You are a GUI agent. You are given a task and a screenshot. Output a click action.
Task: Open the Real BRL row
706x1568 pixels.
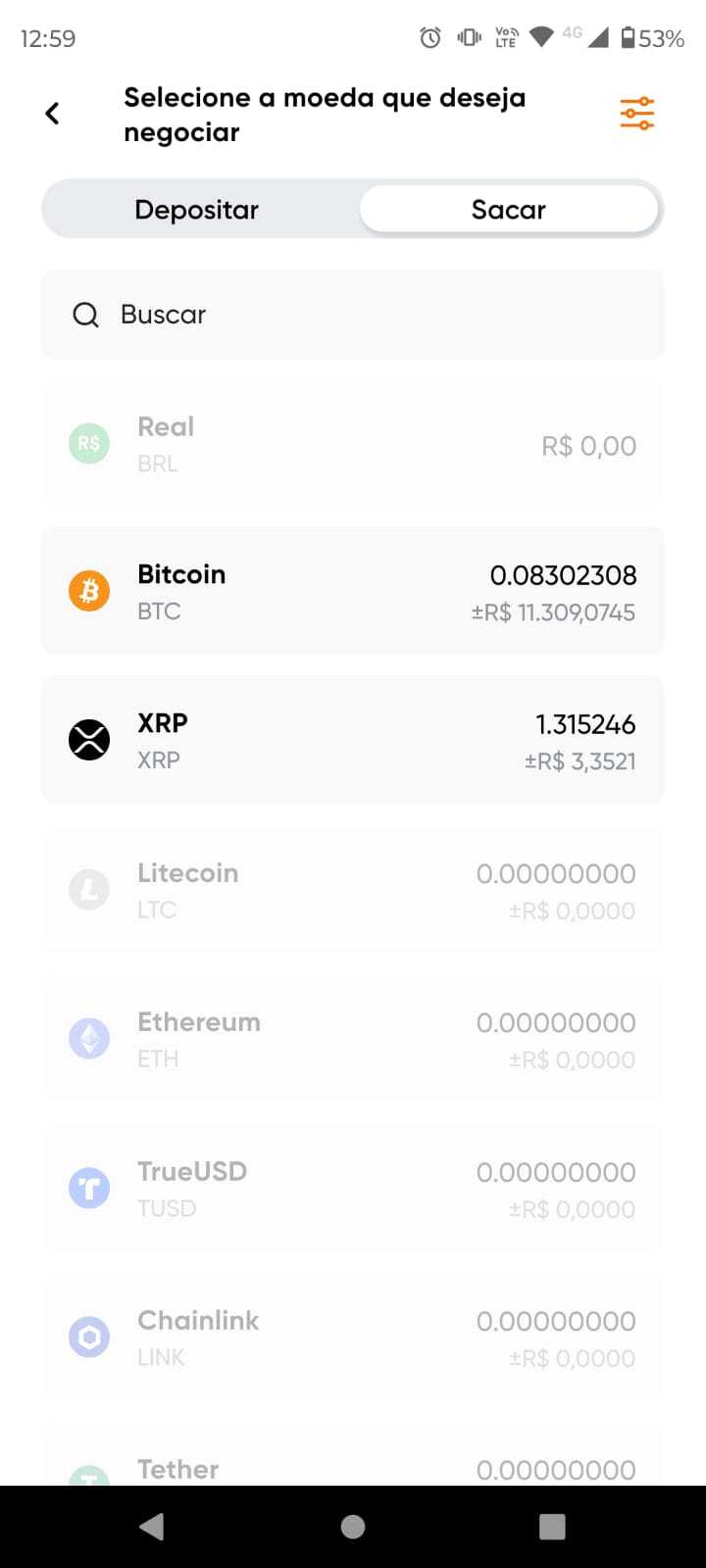[352, 444]
